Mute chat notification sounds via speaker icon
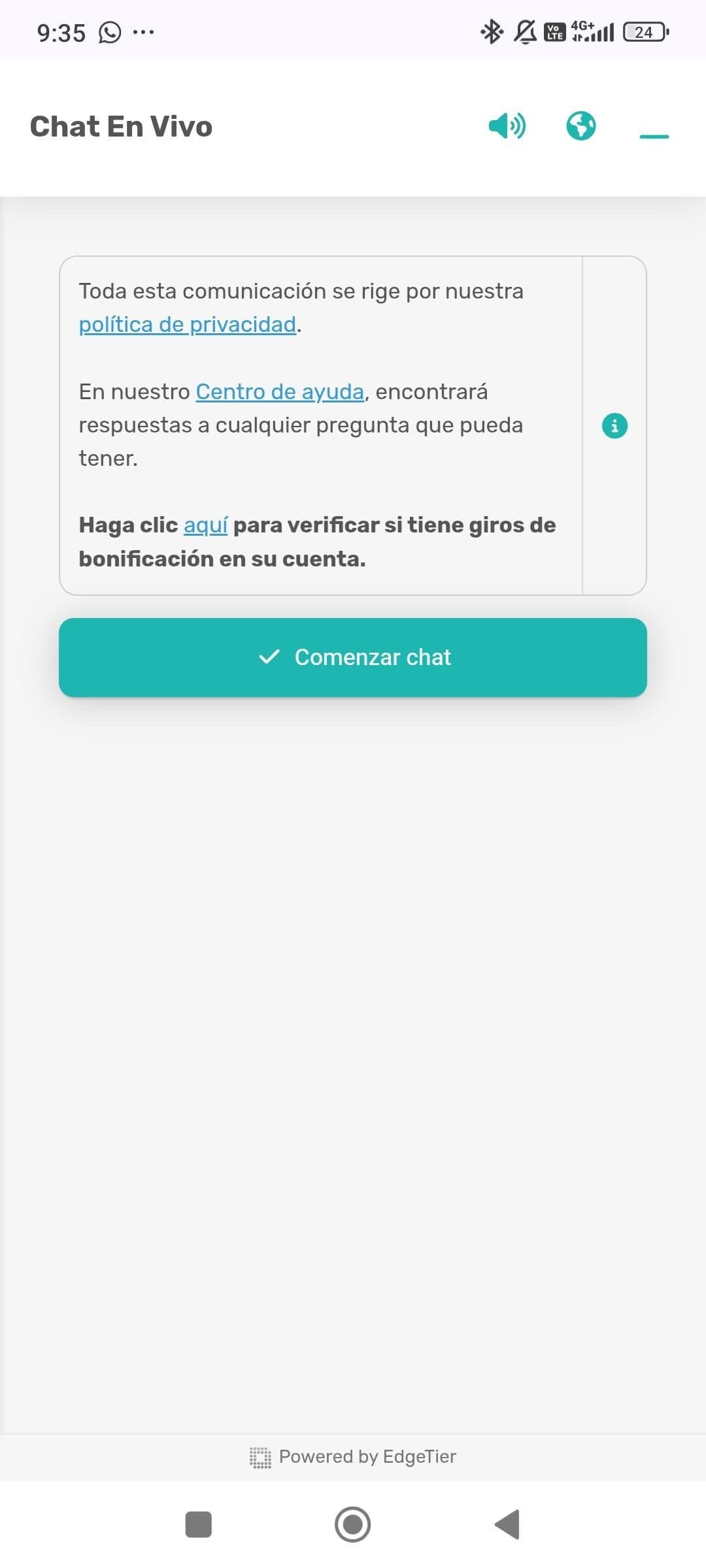The height and width of the screenshot is (1568, 706). click(507, 127)
